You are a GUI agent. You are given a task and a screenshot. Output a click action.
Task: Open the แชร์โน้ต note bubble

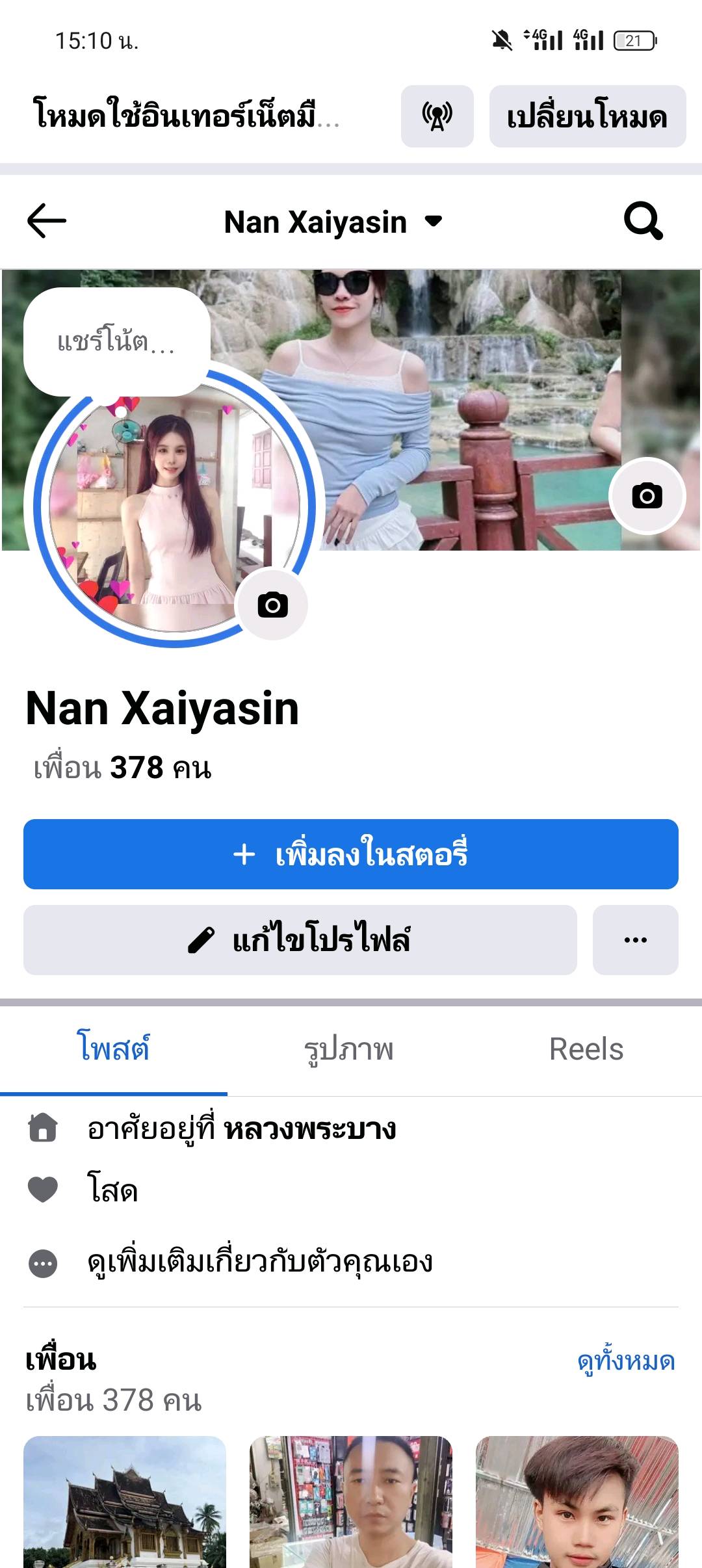117,342
